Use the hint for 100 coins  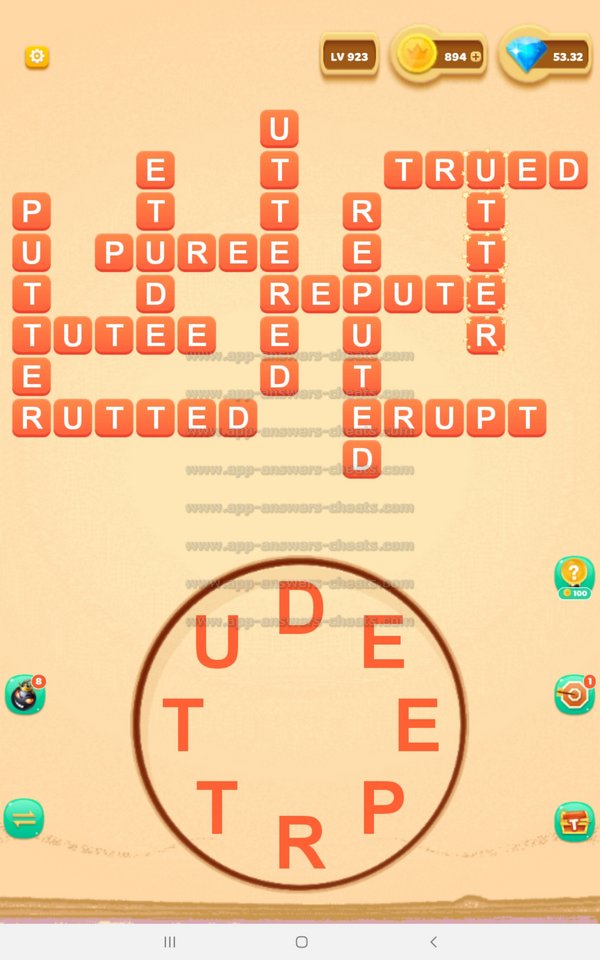574,578
